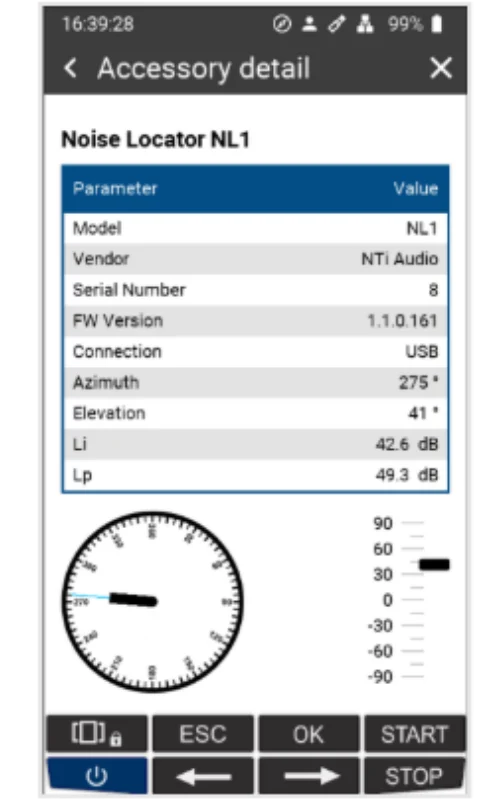Tap the left arrow key

click(x=203, y=776)
